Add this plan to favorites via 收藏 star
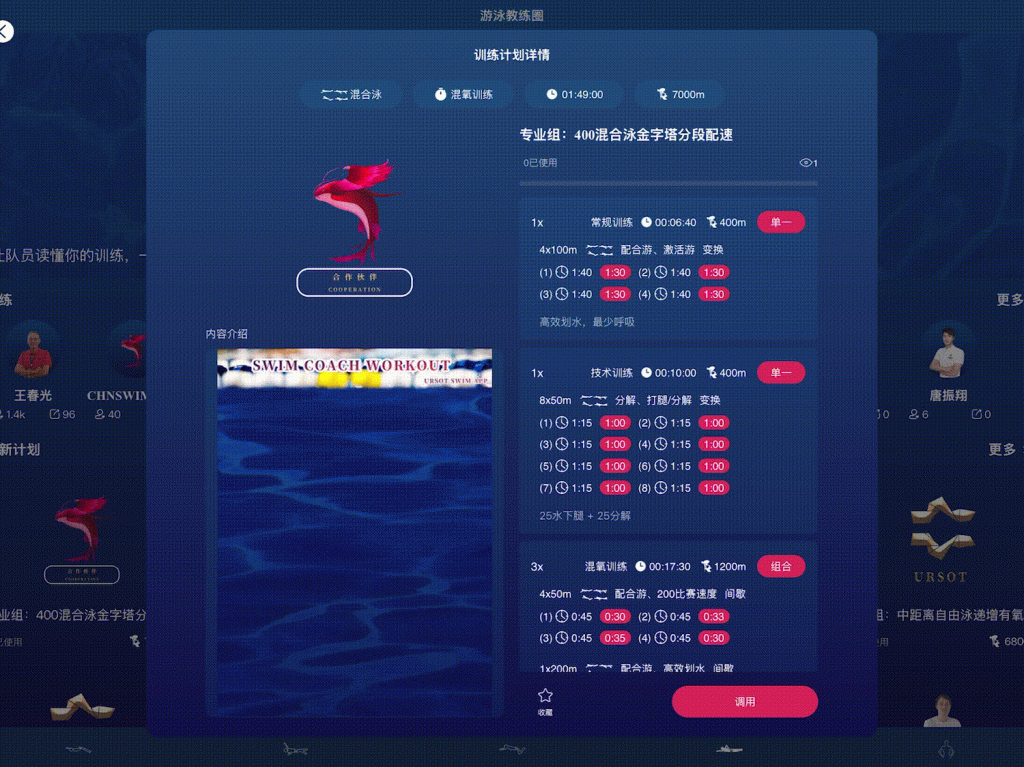 (x=545, y=700)
